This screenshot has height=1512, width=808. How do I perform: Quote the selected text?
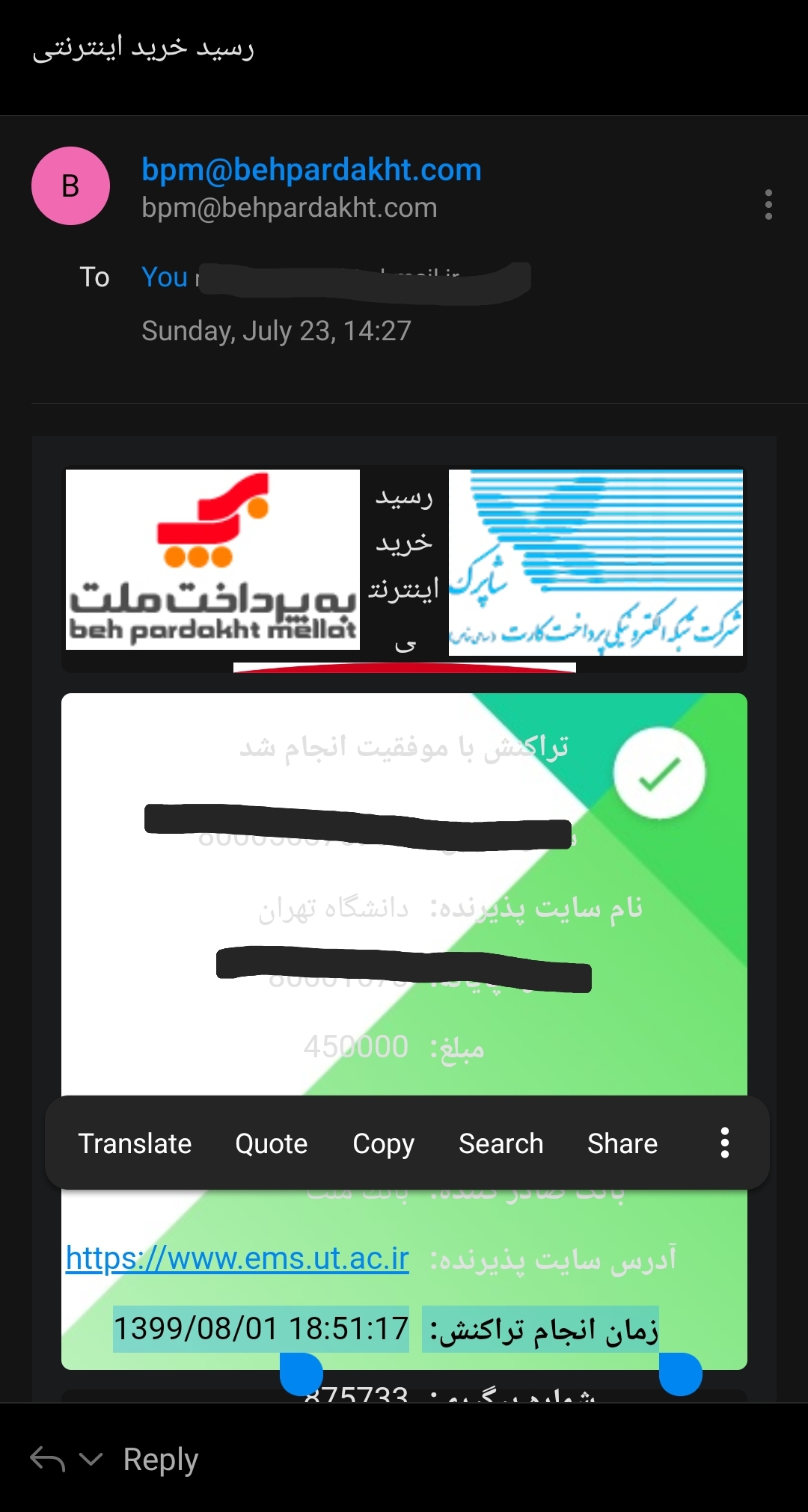[271, 1143]
